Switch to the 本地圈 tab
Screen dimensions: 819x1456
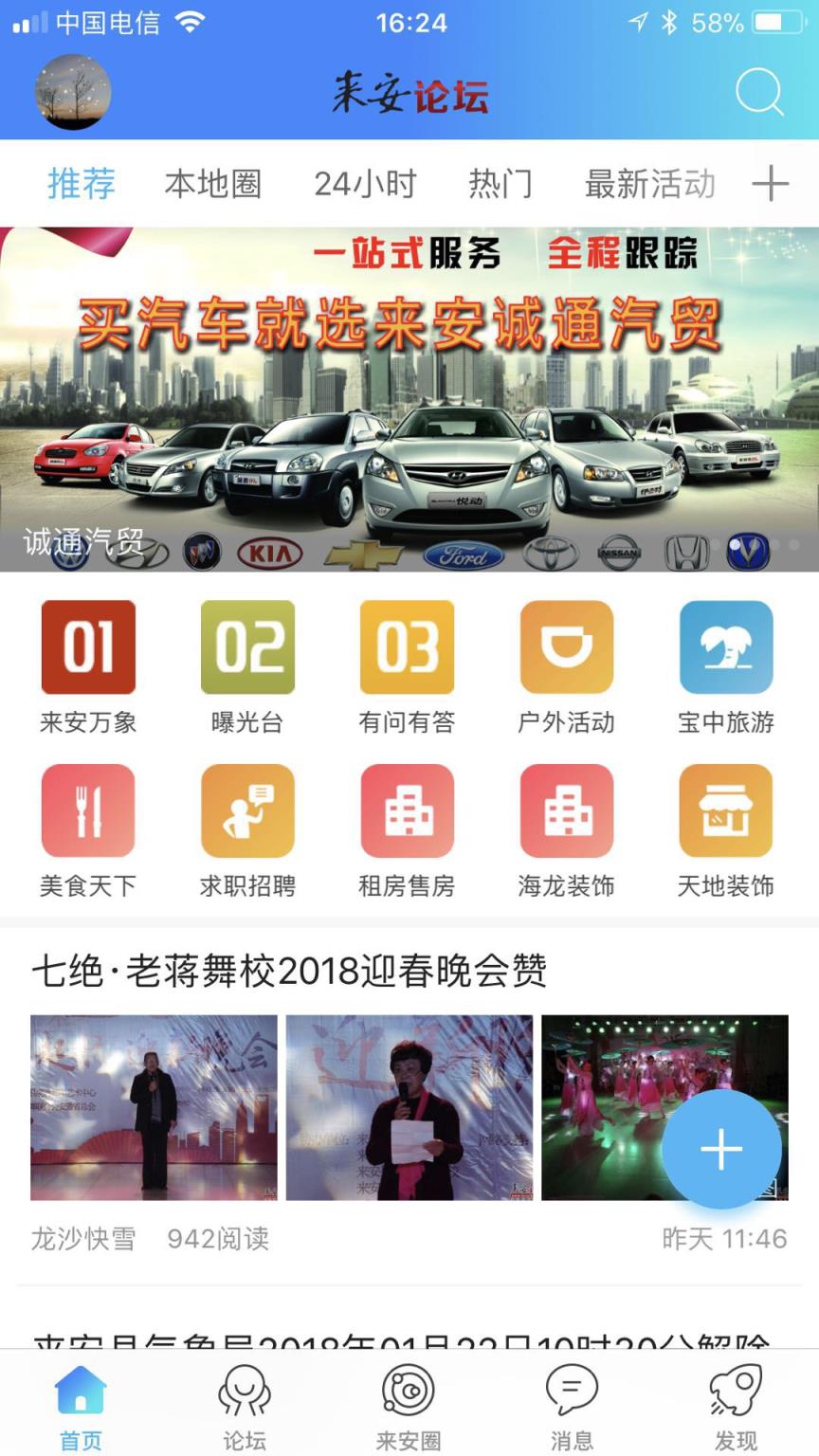pyautogui.click(x=212, y=182)
